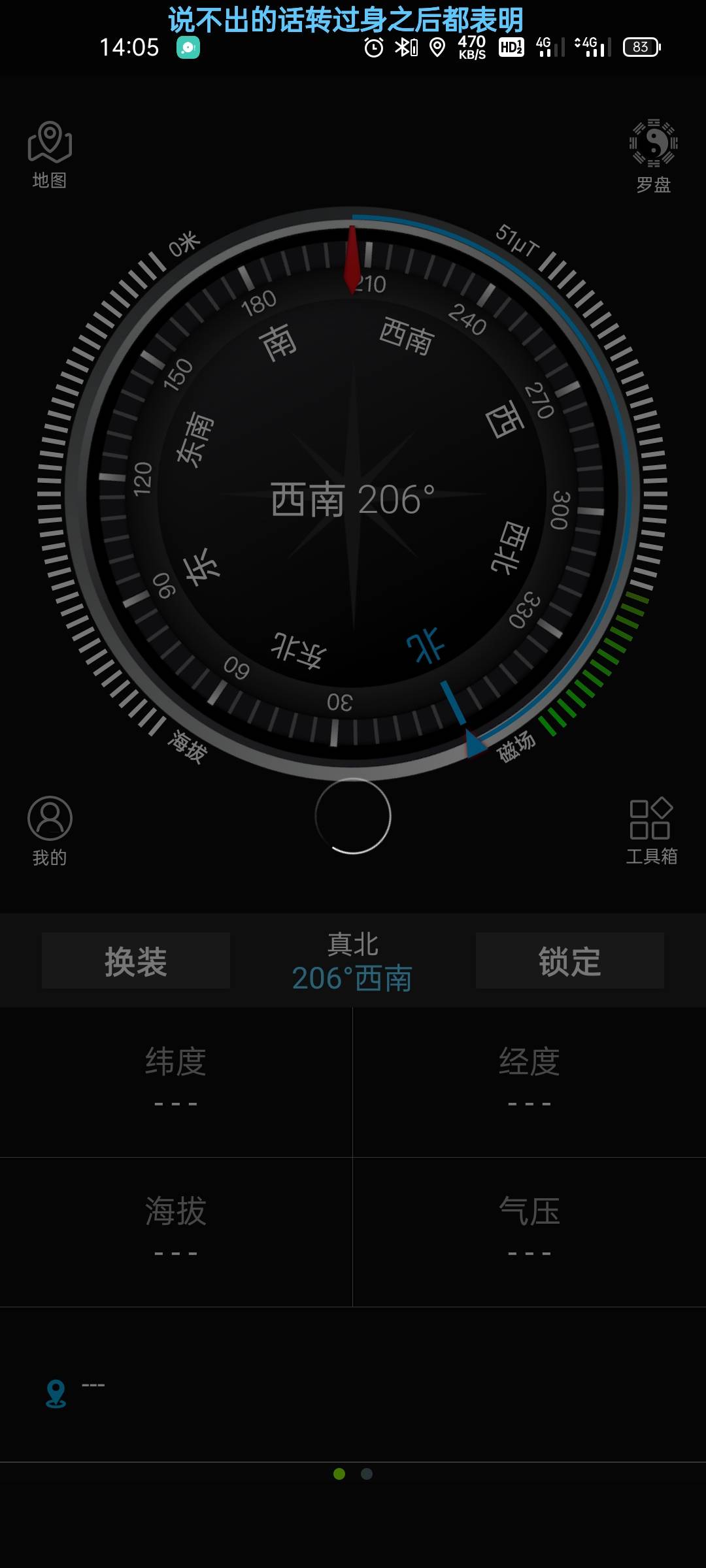Tap the 真北 206°西南 heading readout

tap(352, 962)
